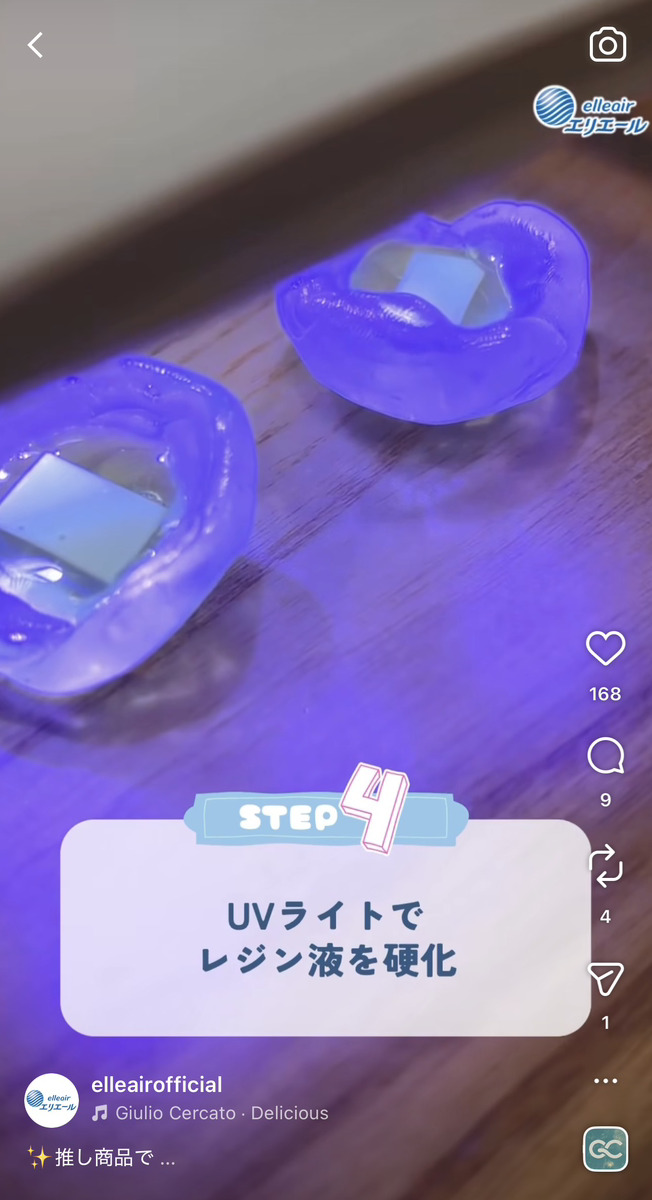Share this reel via paper plane icon

click(x=605, y=978)
